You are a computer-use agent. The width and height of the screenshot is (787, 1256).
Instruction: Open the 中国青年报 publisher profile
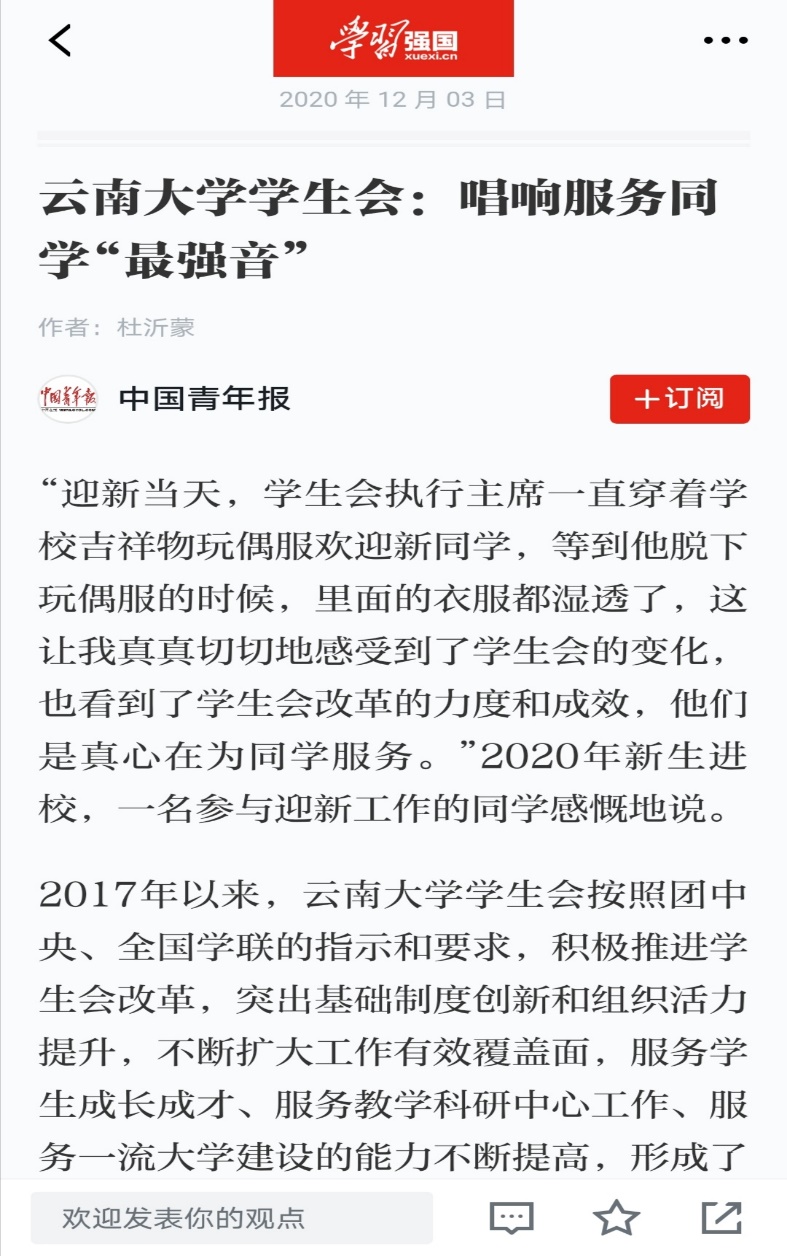(x=203, y=399)
